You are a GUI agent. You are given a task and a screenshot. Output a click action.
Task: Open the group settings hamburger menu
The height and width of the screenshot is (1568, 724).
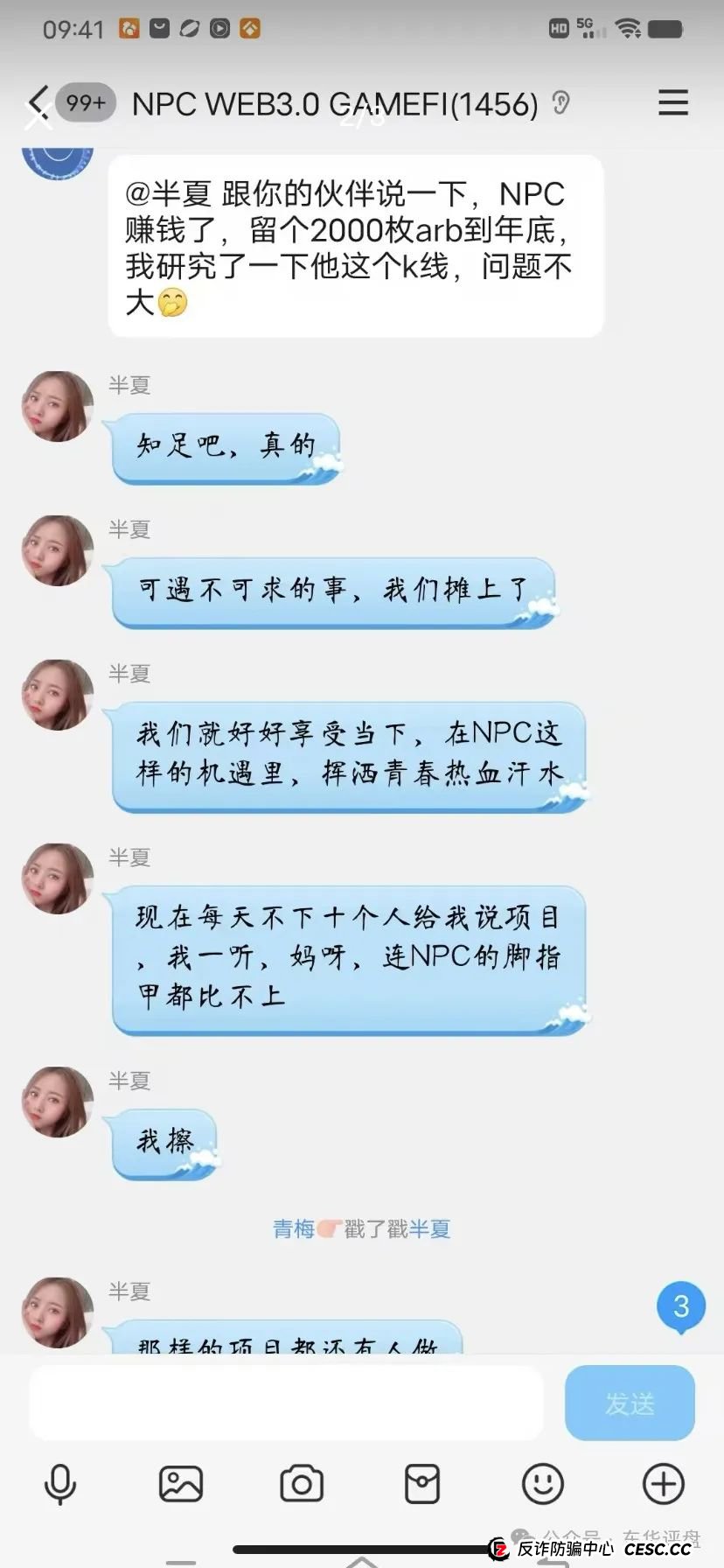click(672, 102)
